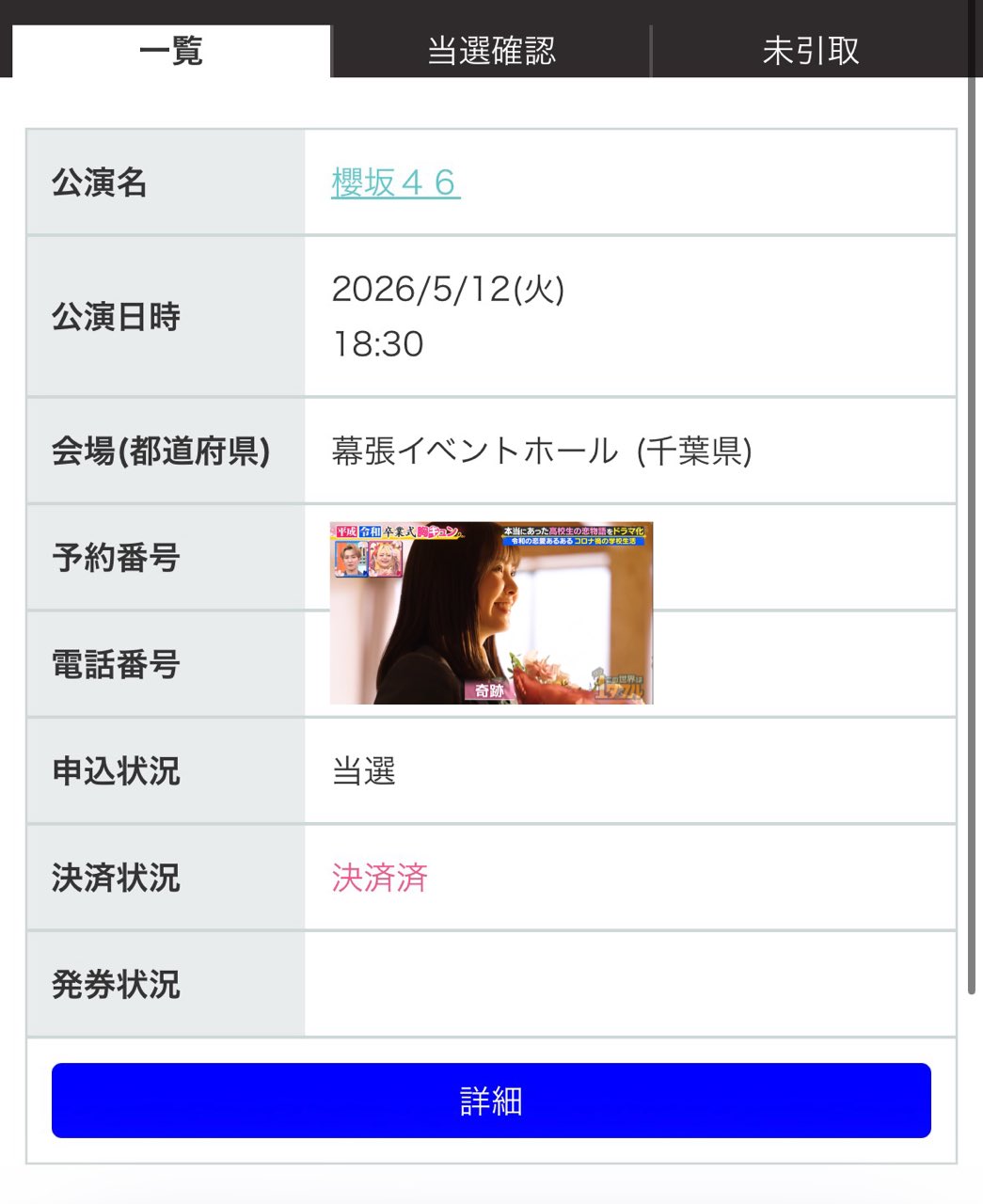Switch to the 当選確認 tab

(491, 51)
